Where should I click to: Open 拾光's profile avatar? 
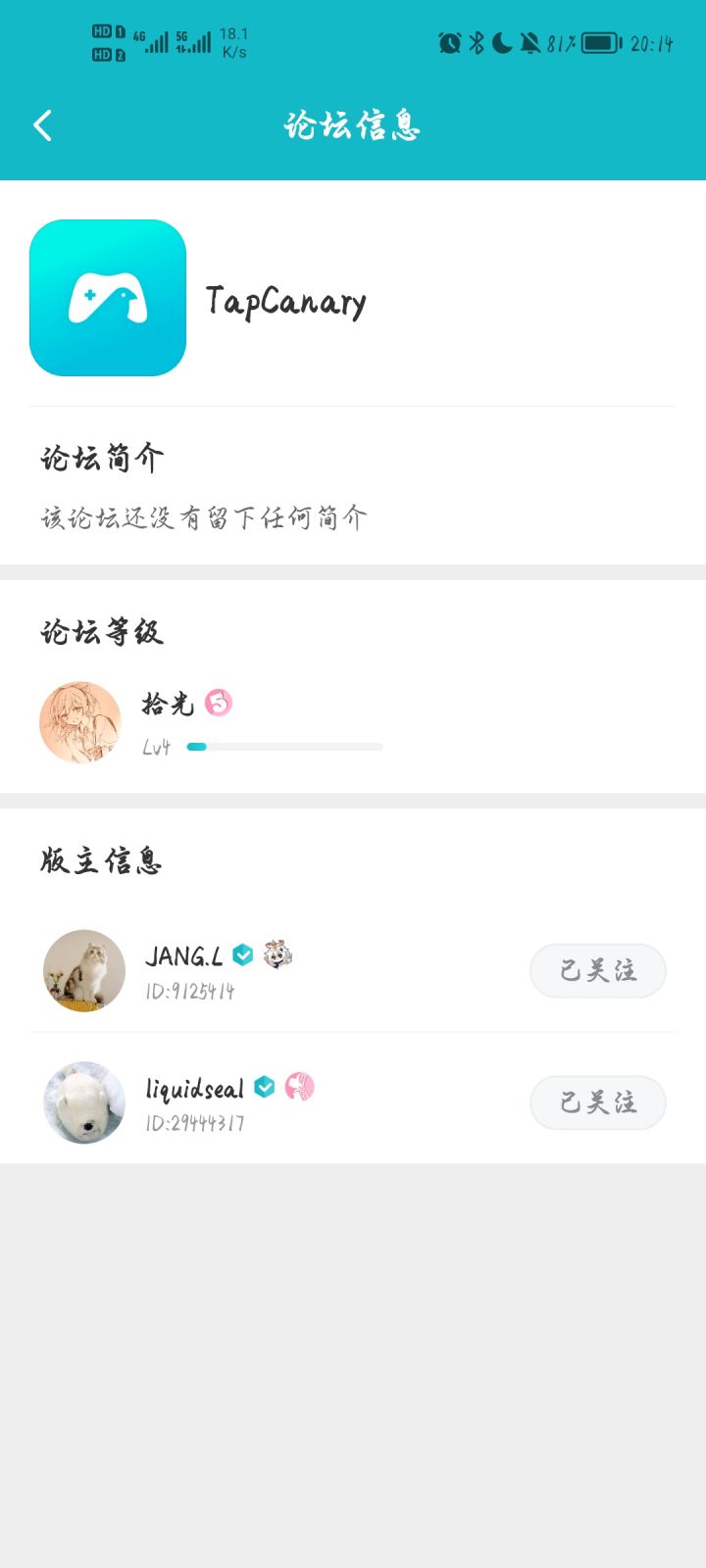click(81, 722)
